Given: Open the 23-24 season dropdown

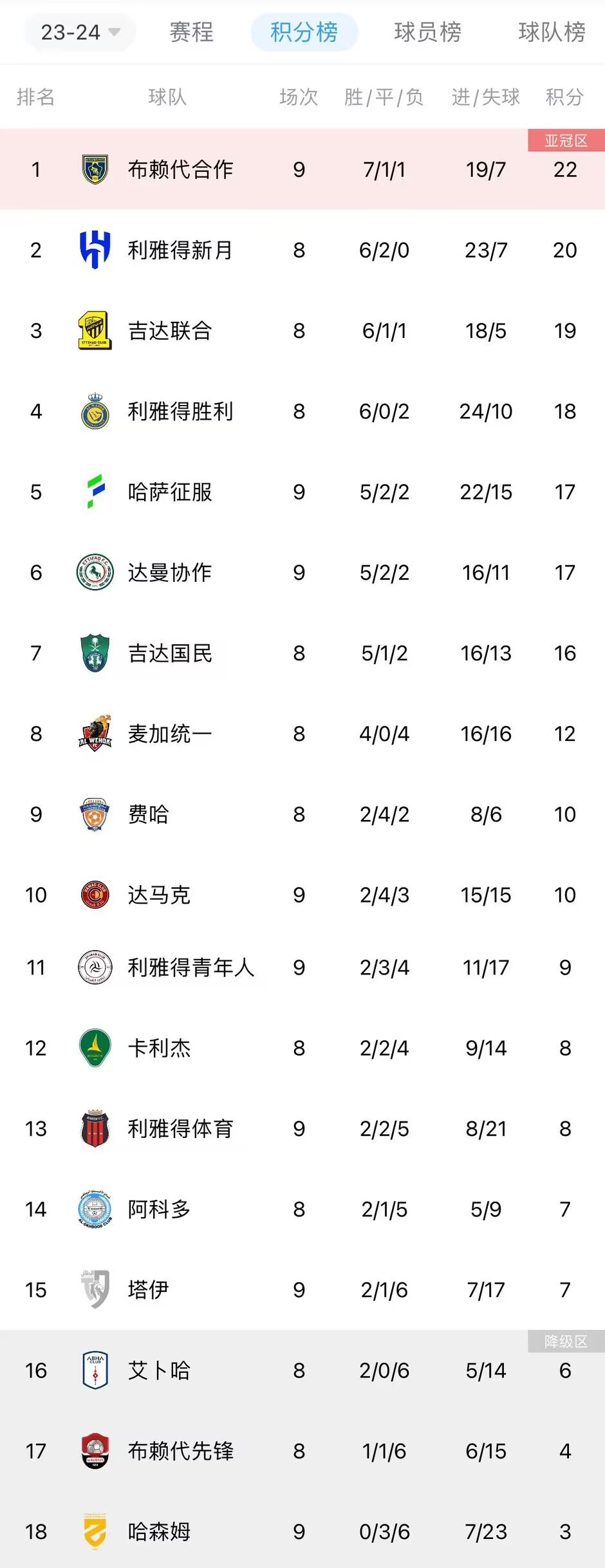Looking at the screenshot, I should tap(80, 32).
